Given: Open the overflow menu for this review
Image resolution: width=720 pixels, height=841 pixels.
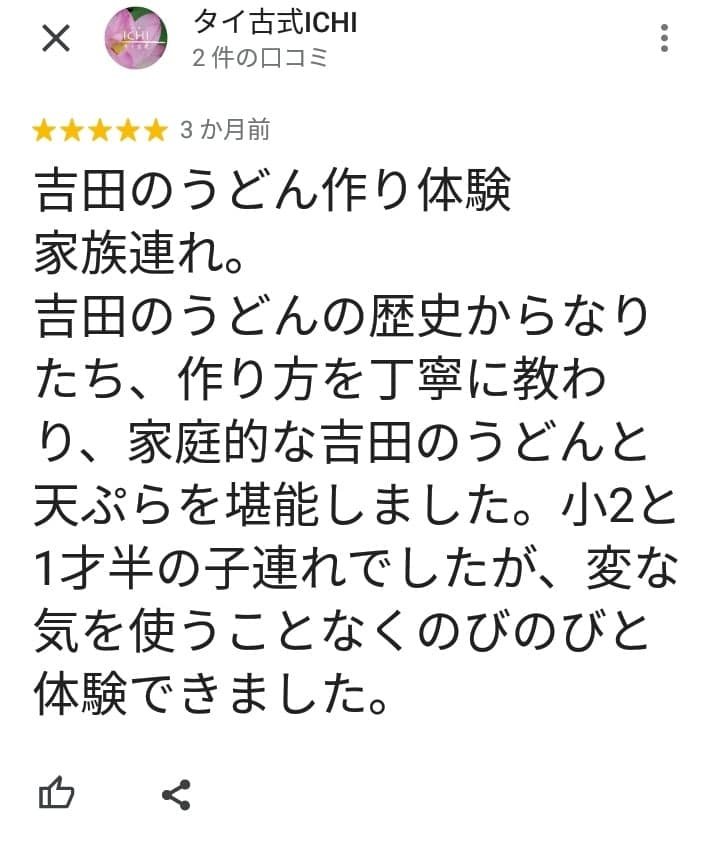Looking at the screenshot, I should coord(665,39).
